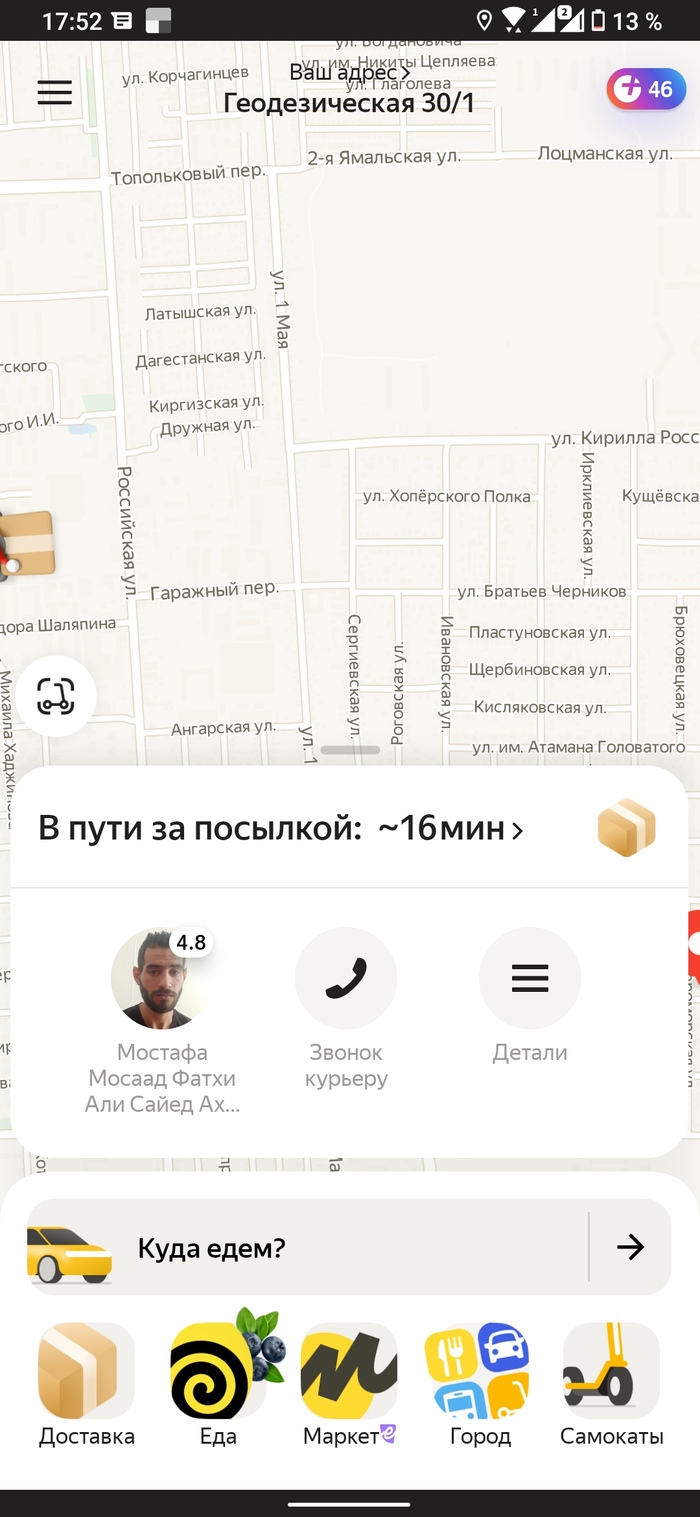
Task: Open the Маркет service
Action: point(348,1371)
